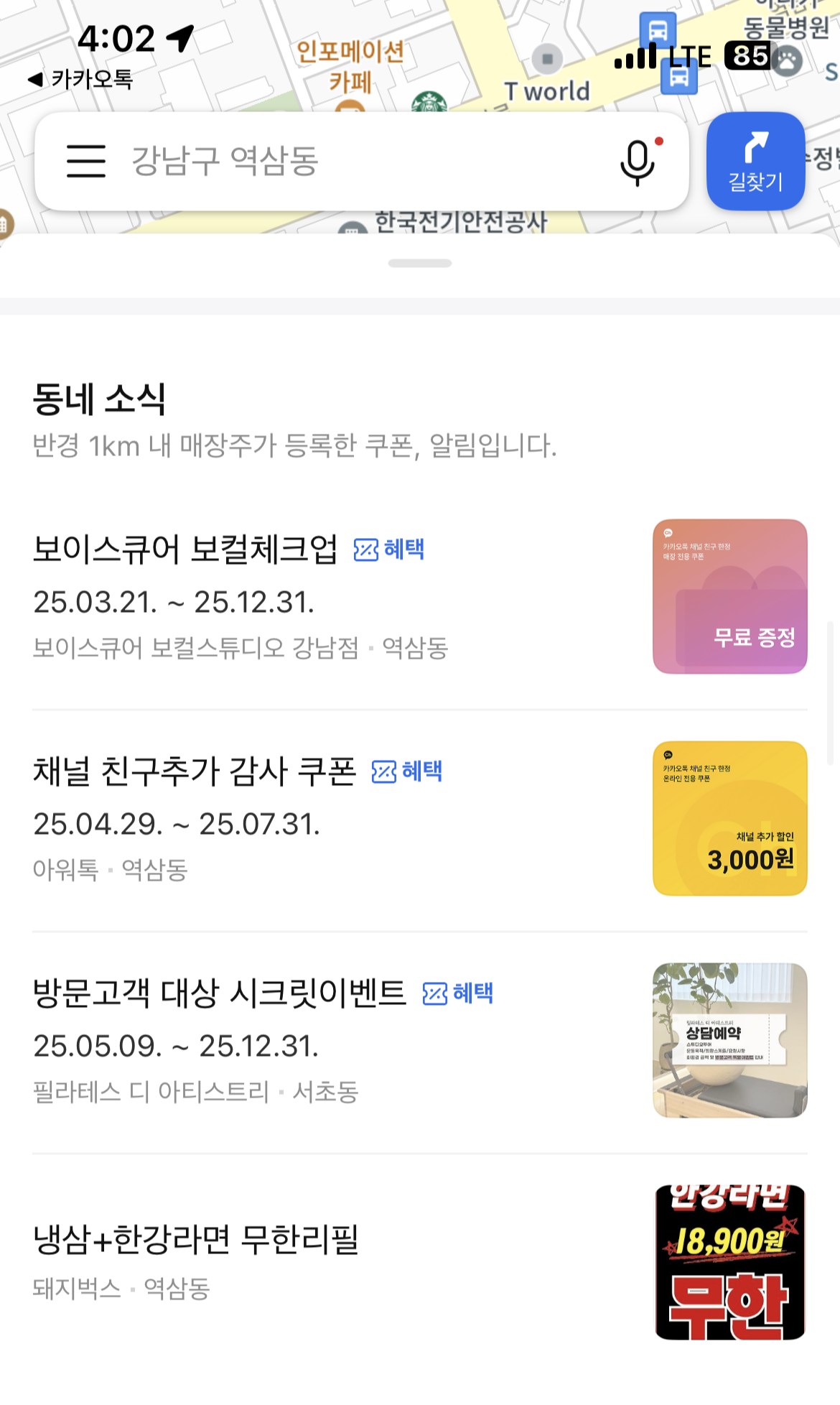Tap the search field showing 강남구 역삼동
The height and width of the screenshot is (1405, 840).
coord(287,161)
